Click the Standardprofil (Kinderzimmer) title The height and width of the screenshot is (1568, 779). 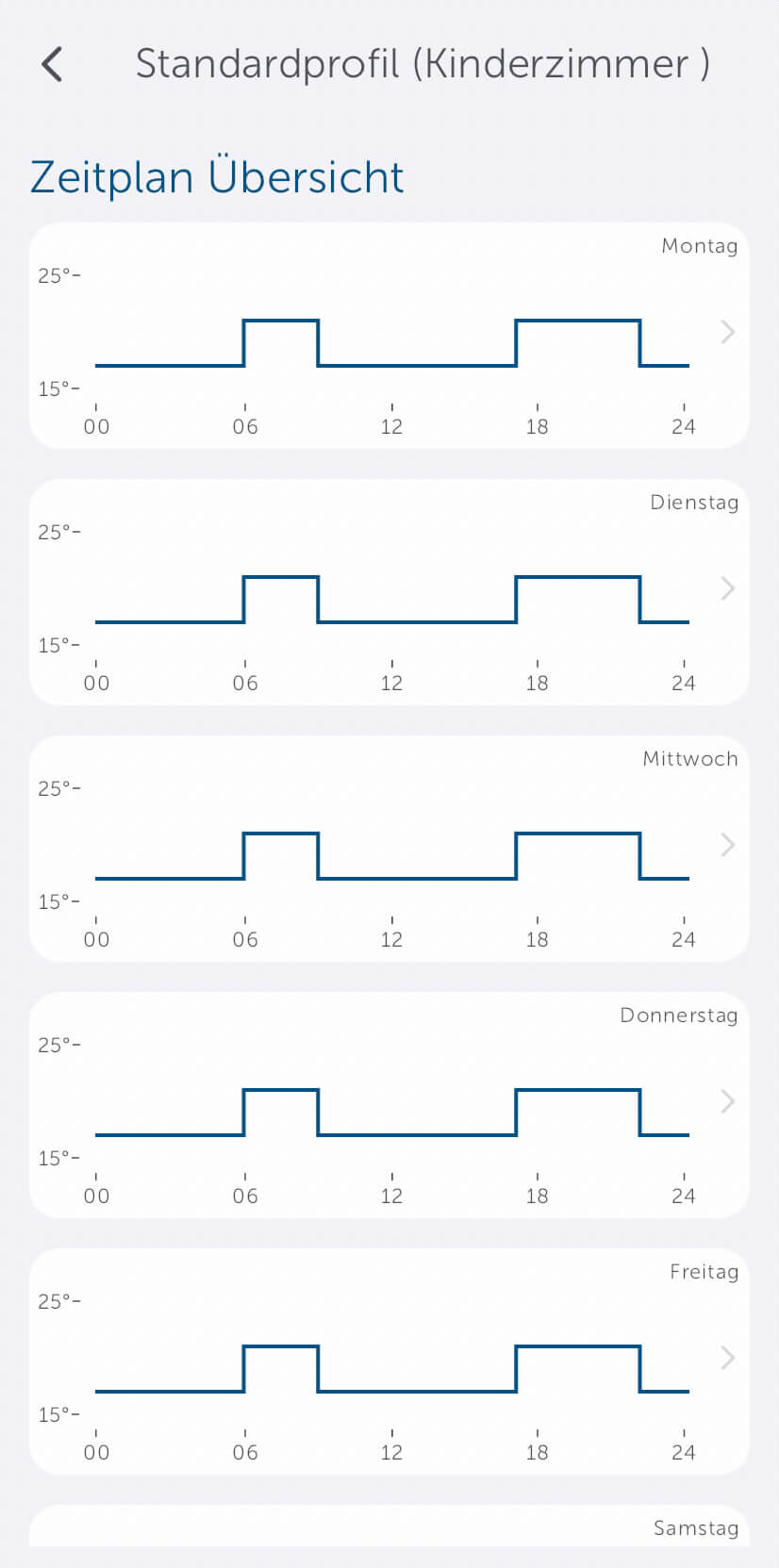coord(424,63)
